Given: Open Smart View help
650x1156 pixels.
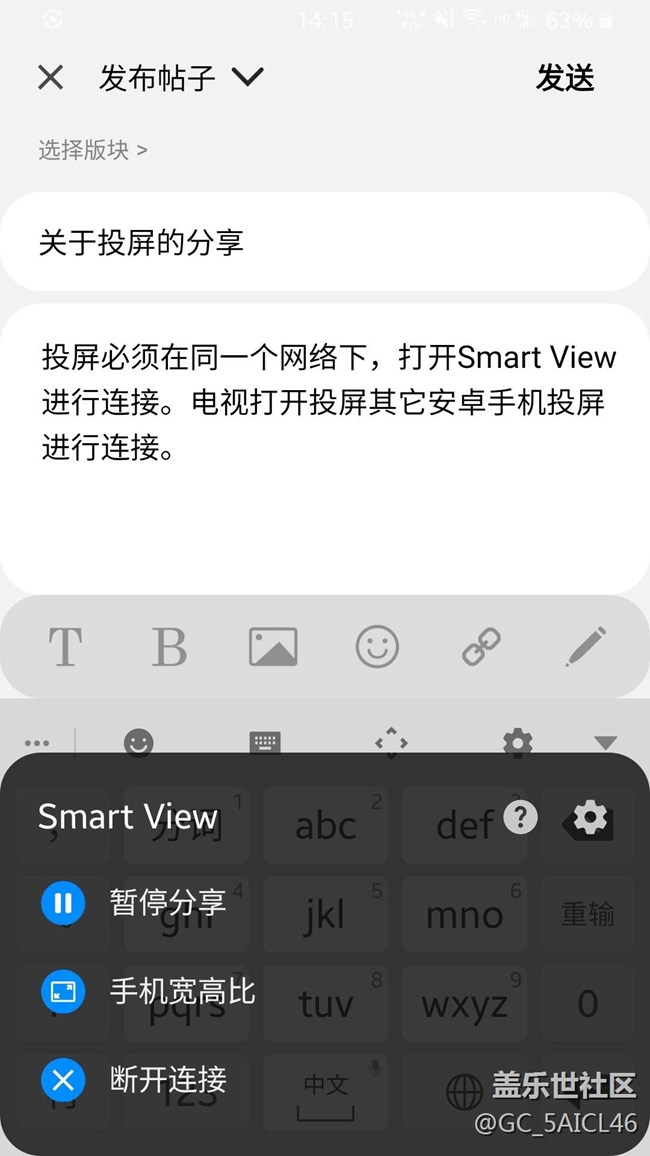Looking at the screenshot, I should [x=521, y=818].
